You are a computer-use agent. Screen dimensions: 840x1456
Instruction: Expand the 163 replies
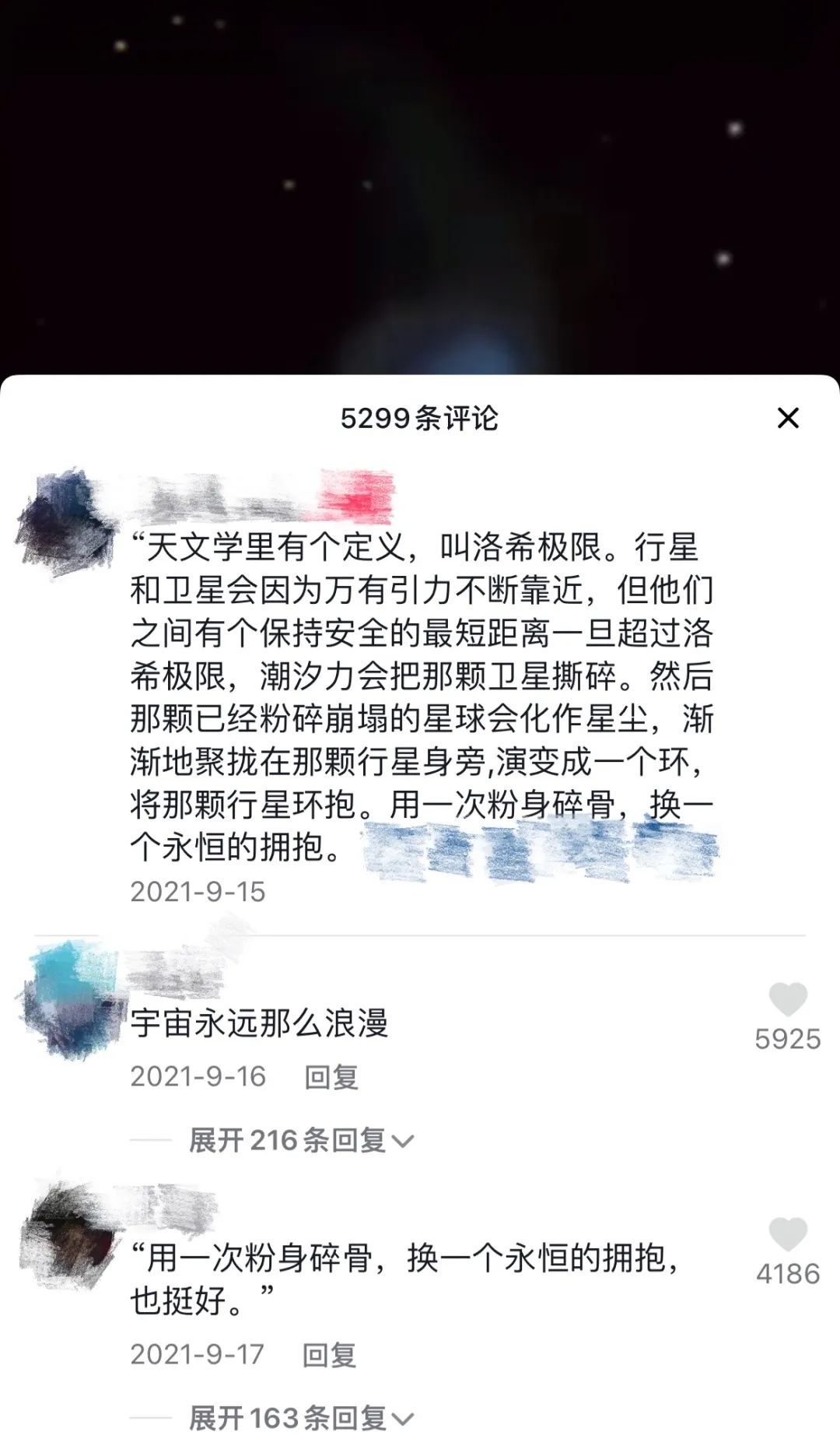click(x=302, y=1418)
